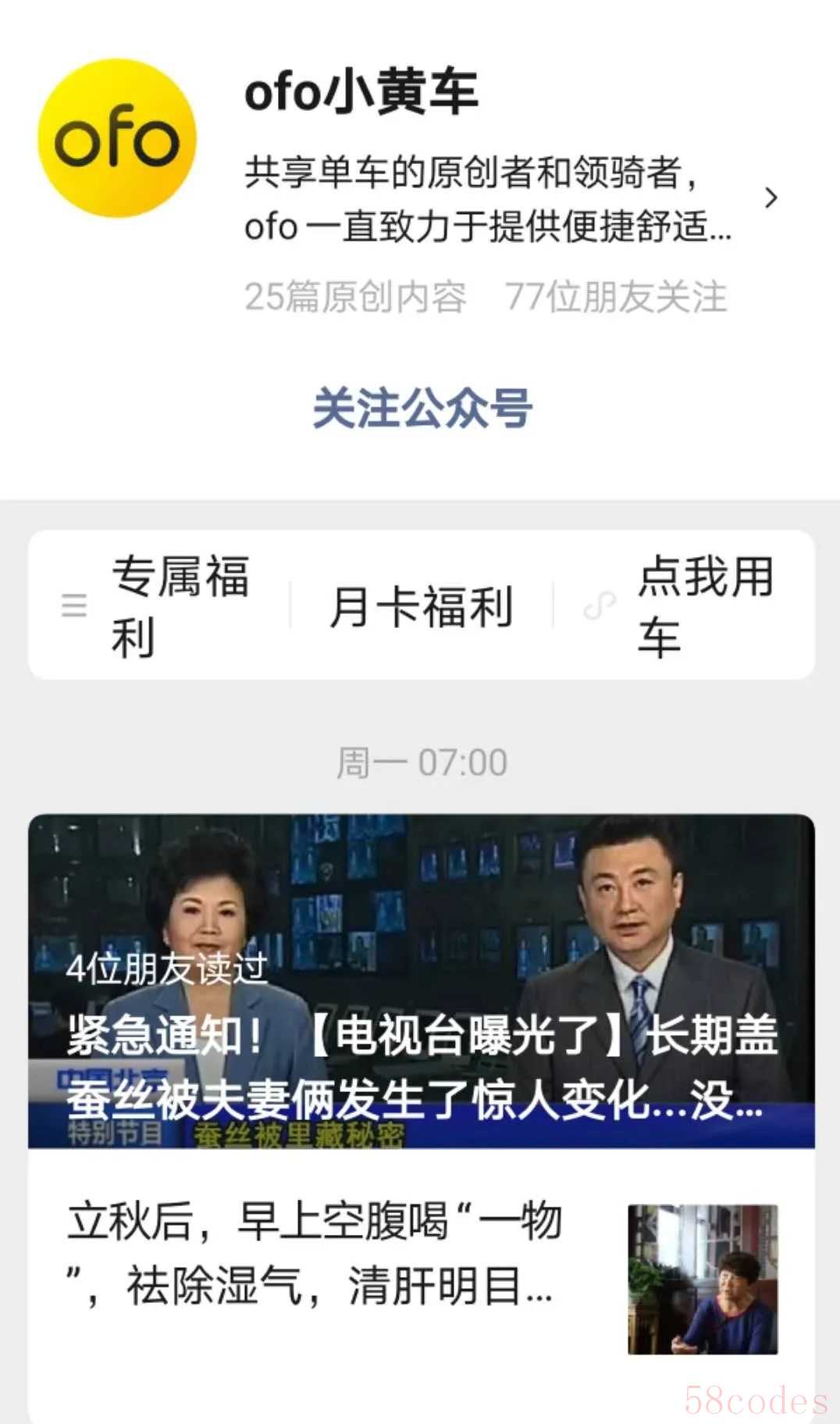Read the 立秋后早上空腹喝一物 article
This screenshot has height=1424, width=840.
pyautogui.click(x=314, y=1253)
